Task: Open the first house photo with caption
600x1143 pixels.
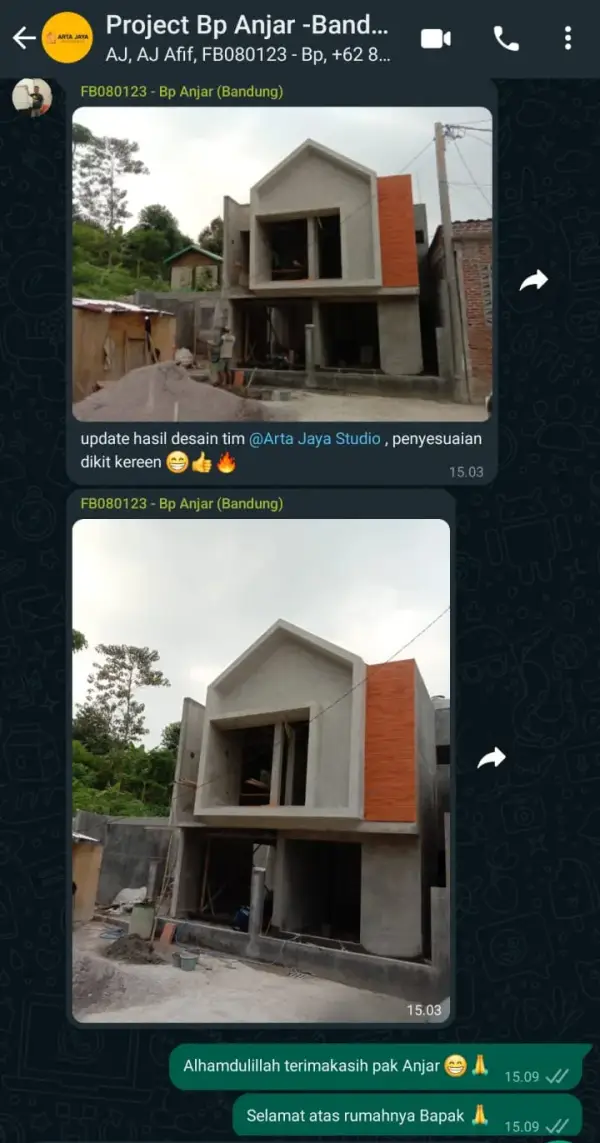Action: pos(282,264)
